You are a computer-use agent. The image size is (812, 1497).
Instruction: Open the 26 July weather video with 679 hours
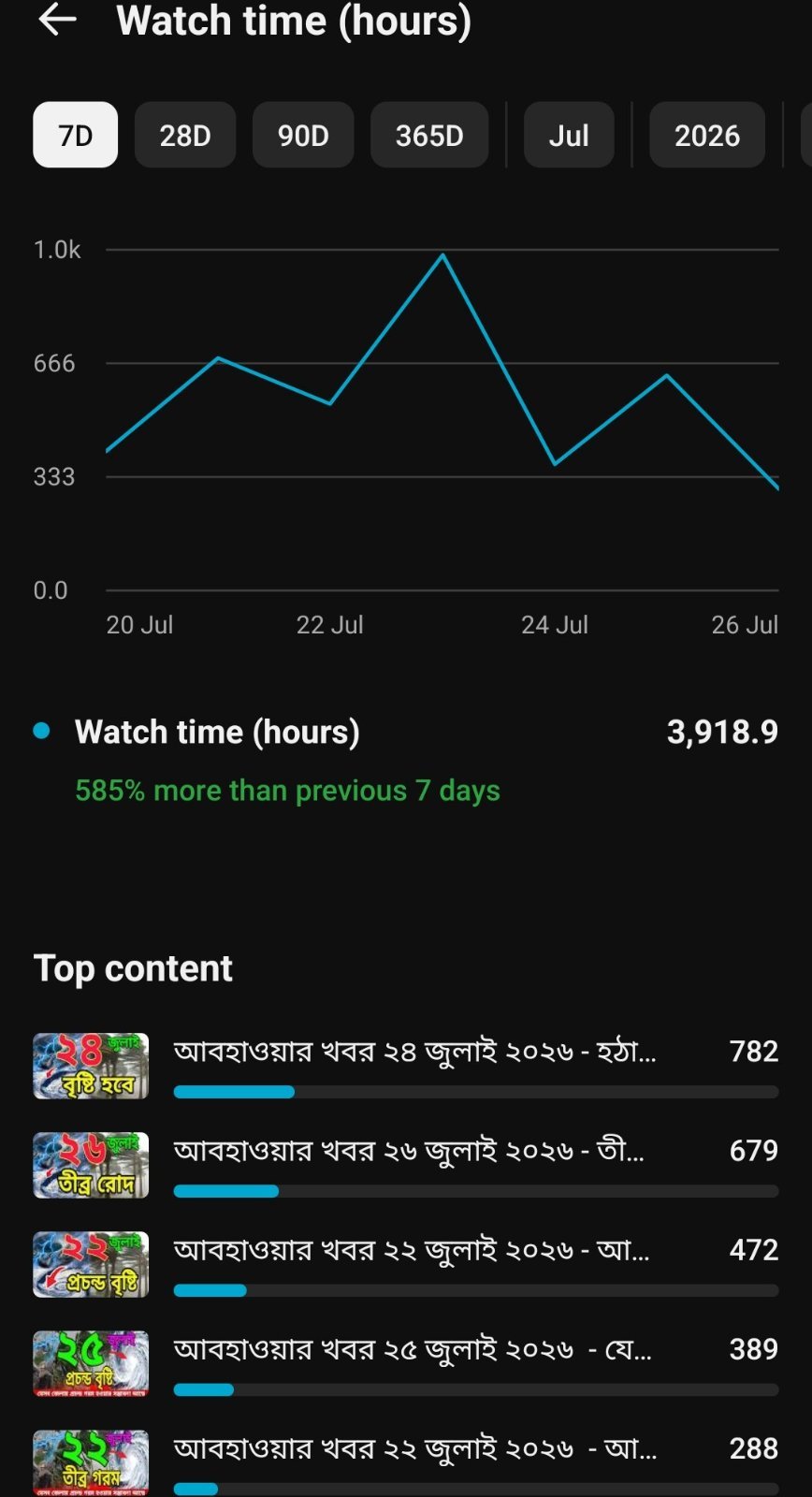[x=406, y=1165]
